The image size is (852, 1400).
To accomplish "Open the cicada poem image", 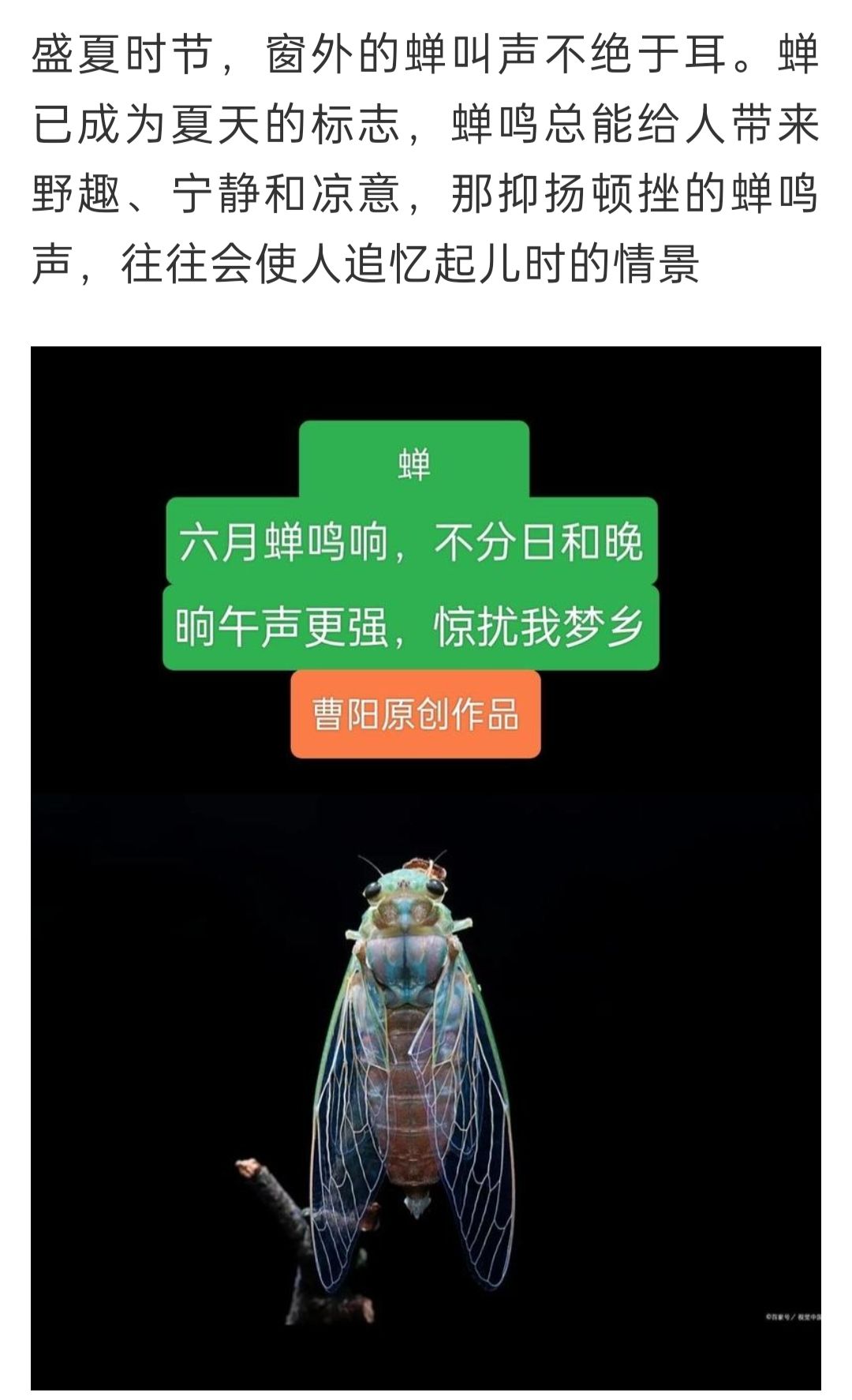I will [x=426, y=868].
